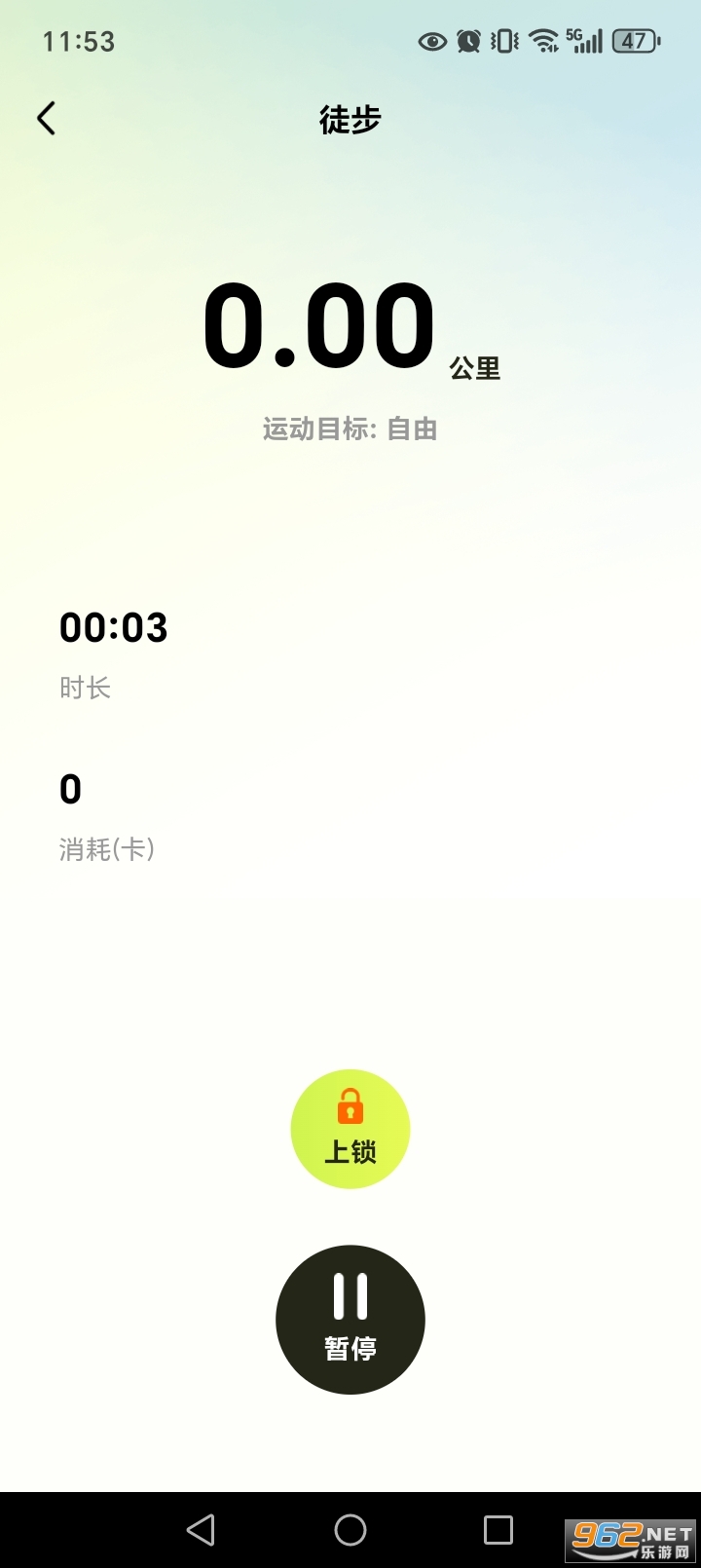Tap the back arrow to exit workout
The height and width of the screenshot is (1568, 701).
[x=46, y=117]
